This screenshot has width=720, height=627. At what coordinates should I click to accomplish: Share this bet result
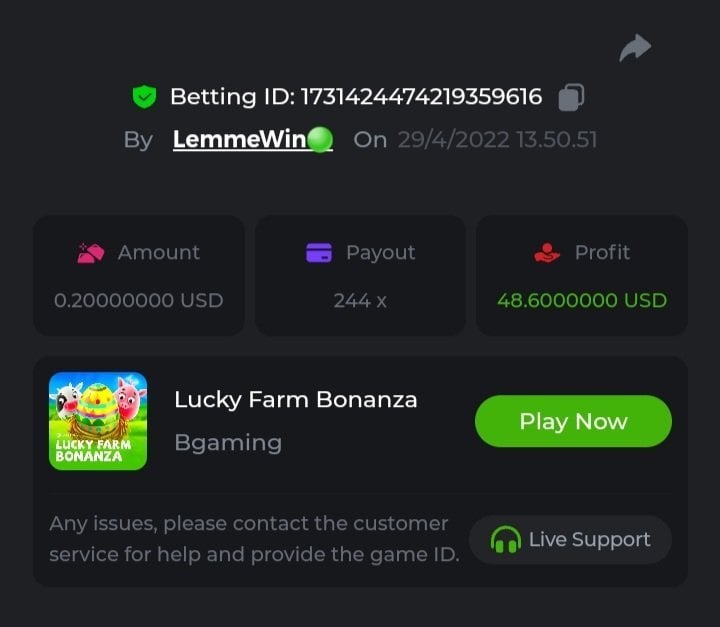point(635,47)
